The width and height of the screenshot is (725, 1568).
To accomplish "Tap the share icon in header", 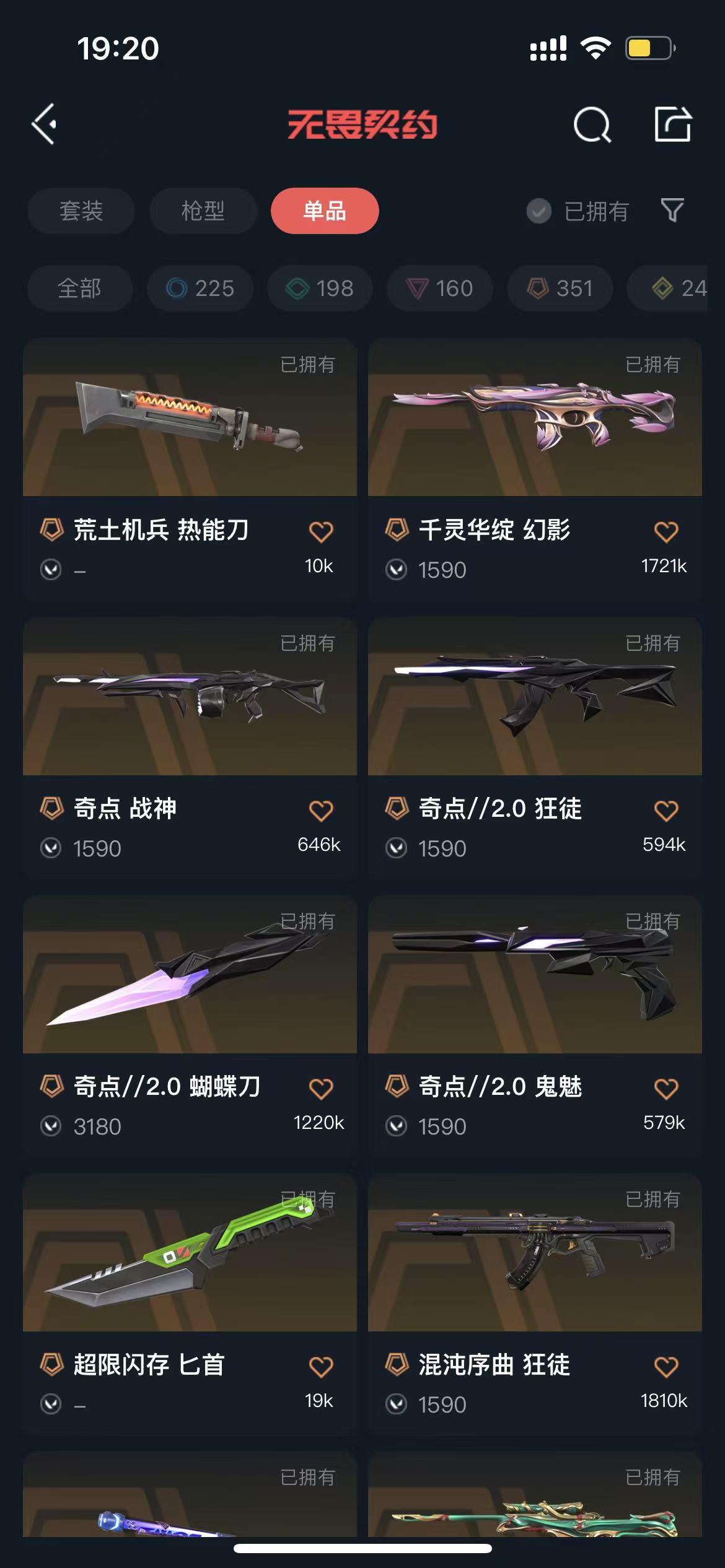I will pos(673,124).
